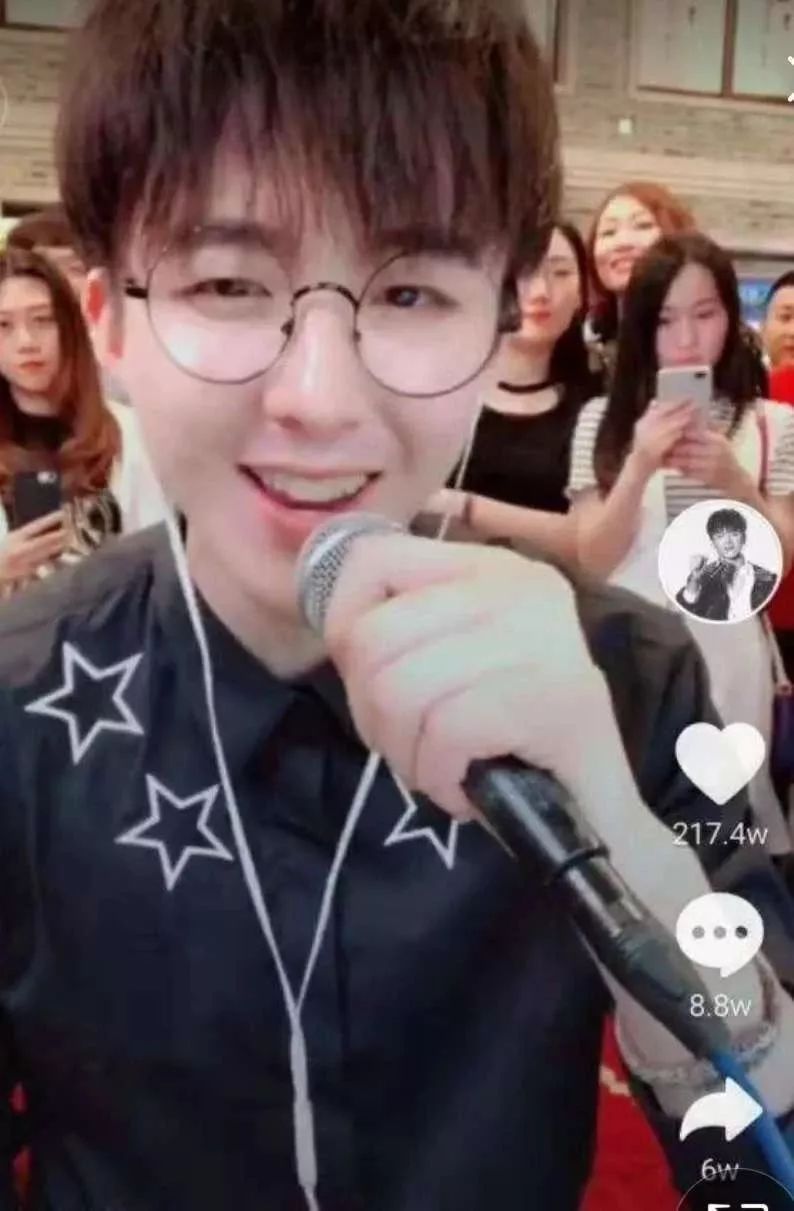This screenshot has height=1211, width=794.
Task: Open the creator's profile avatar
Action: pyautogui.click(x=719, y=562)
